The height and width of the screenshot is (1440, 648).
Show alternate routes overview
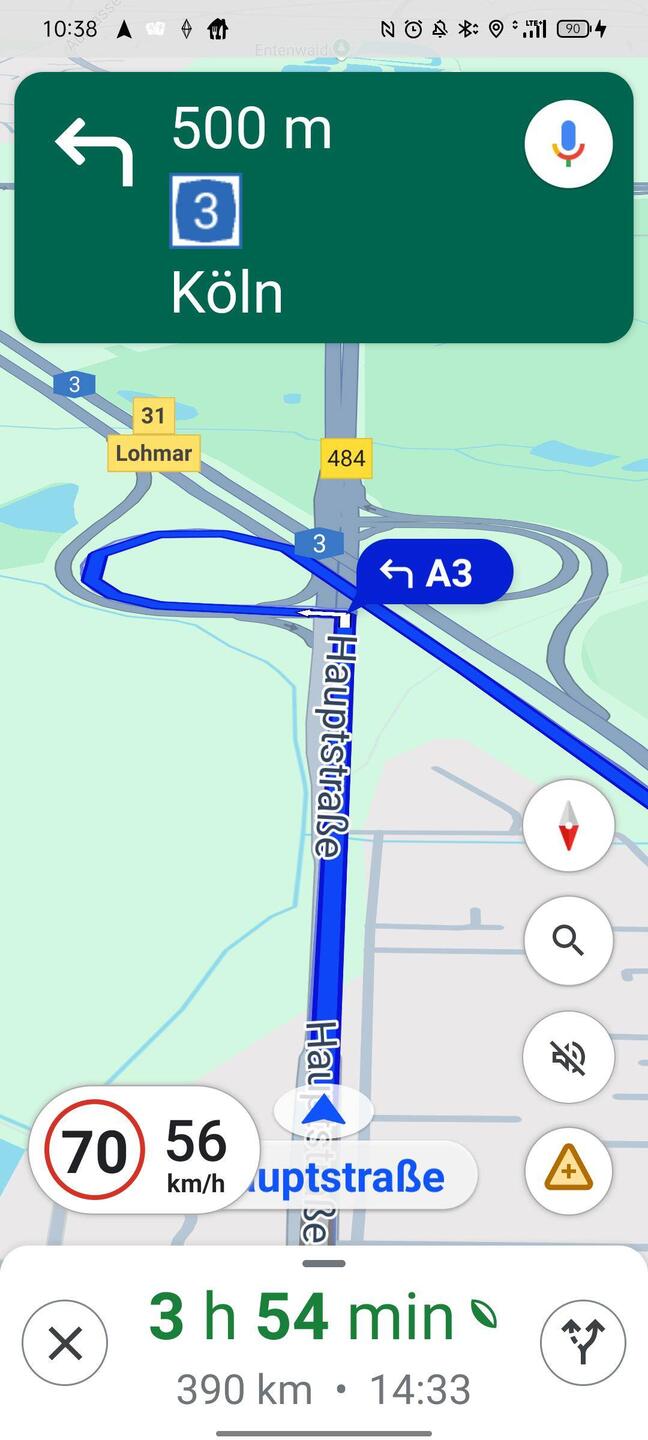pos(583,1343)
